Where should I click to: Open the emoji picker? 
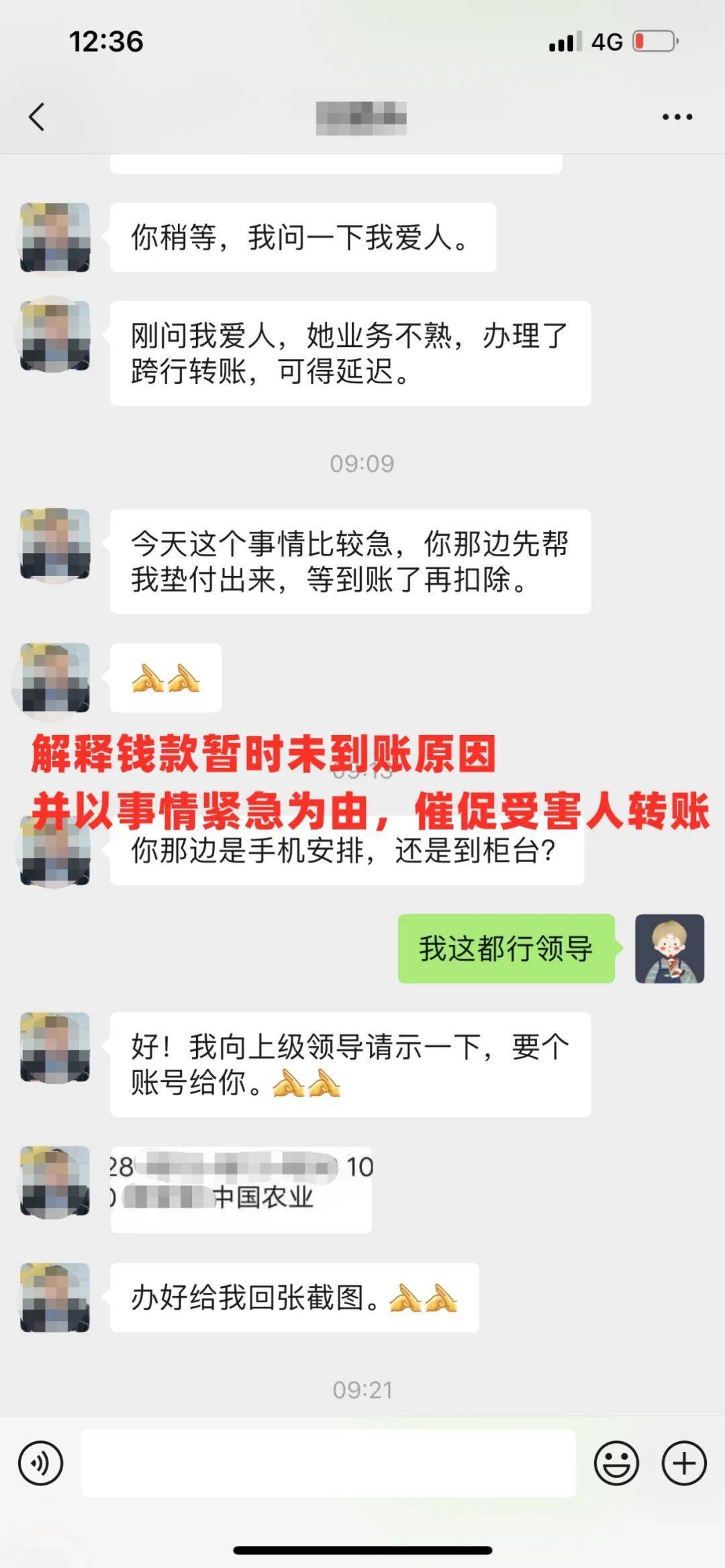pos(616,1463)
